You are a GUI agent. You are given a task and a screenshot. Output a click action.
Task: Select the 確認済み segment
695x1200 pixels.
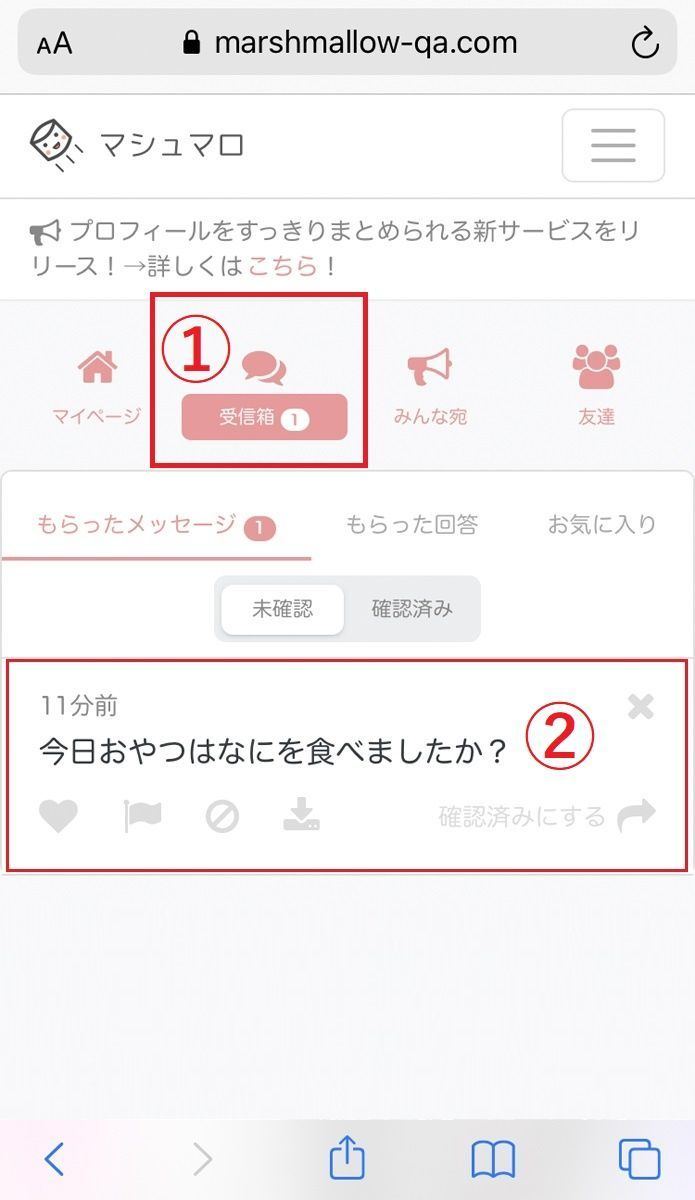412,609
